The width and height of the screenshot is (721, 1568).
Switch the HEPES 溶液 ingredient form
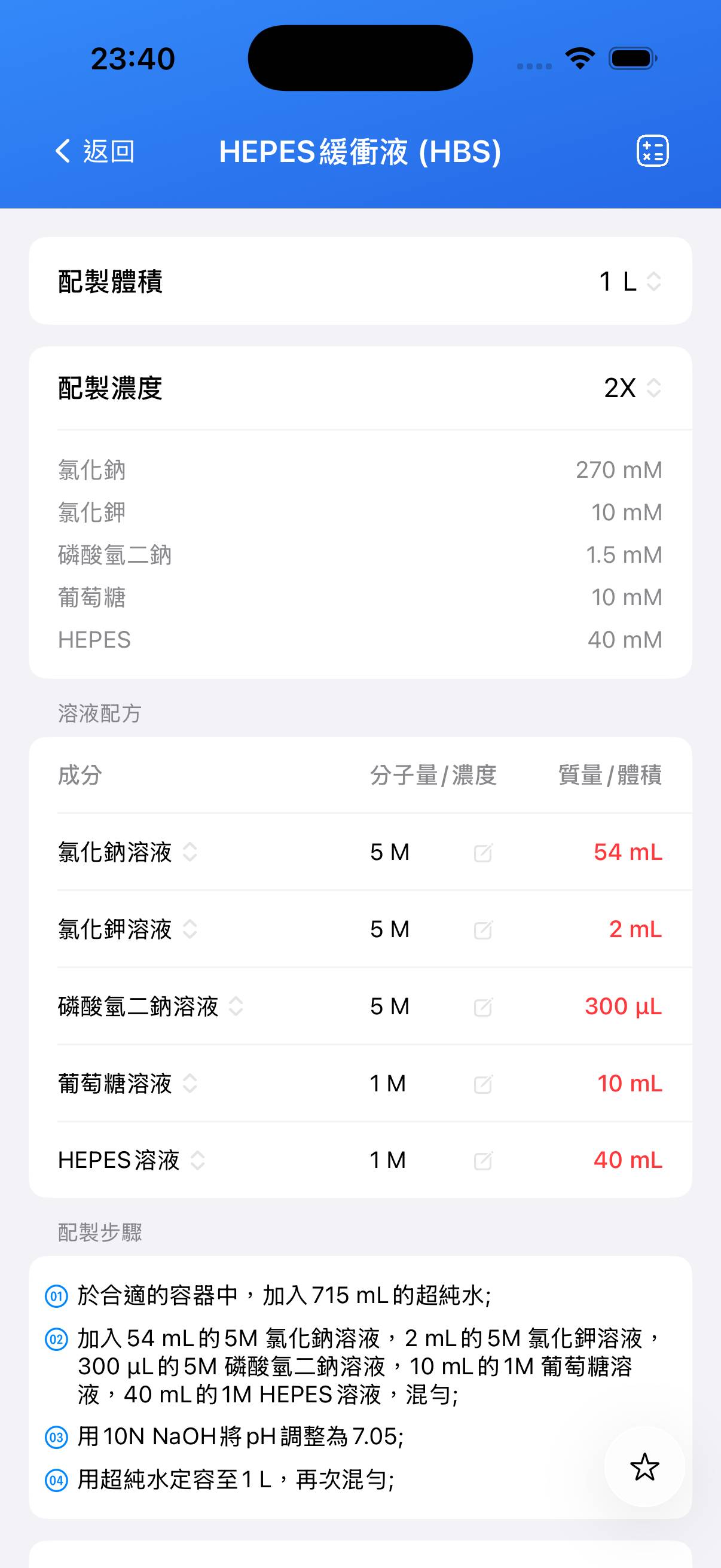coord(197,1160)
